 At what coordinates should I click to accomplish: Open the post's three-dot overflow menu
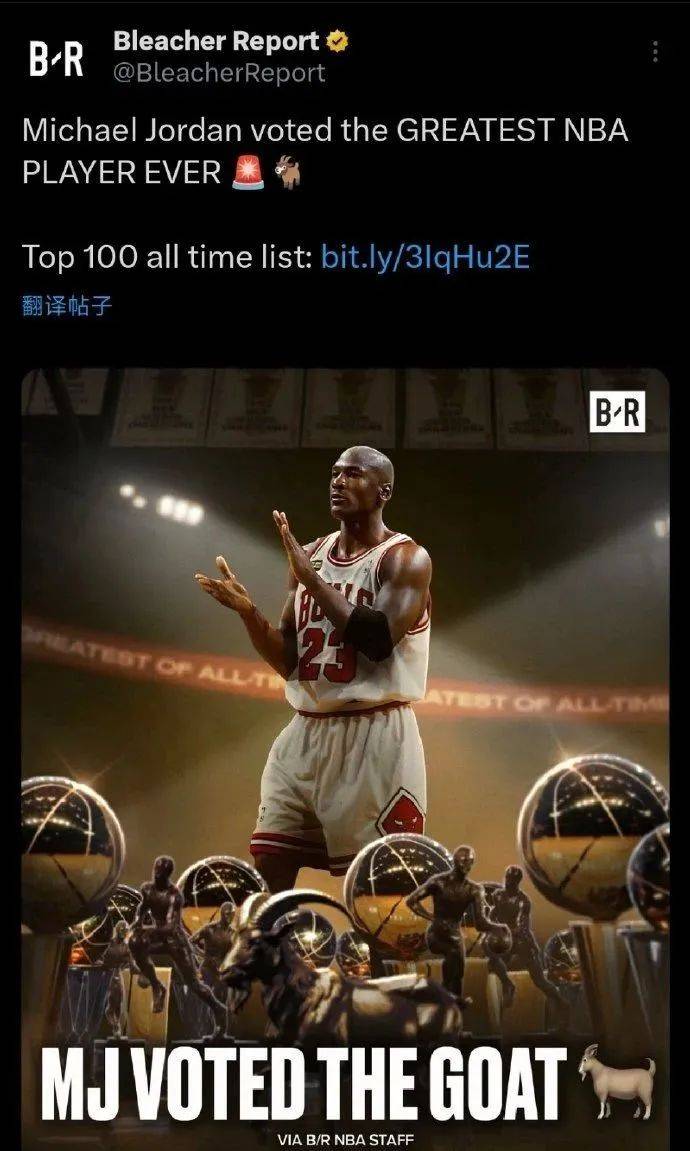click(x=656, y=52)
